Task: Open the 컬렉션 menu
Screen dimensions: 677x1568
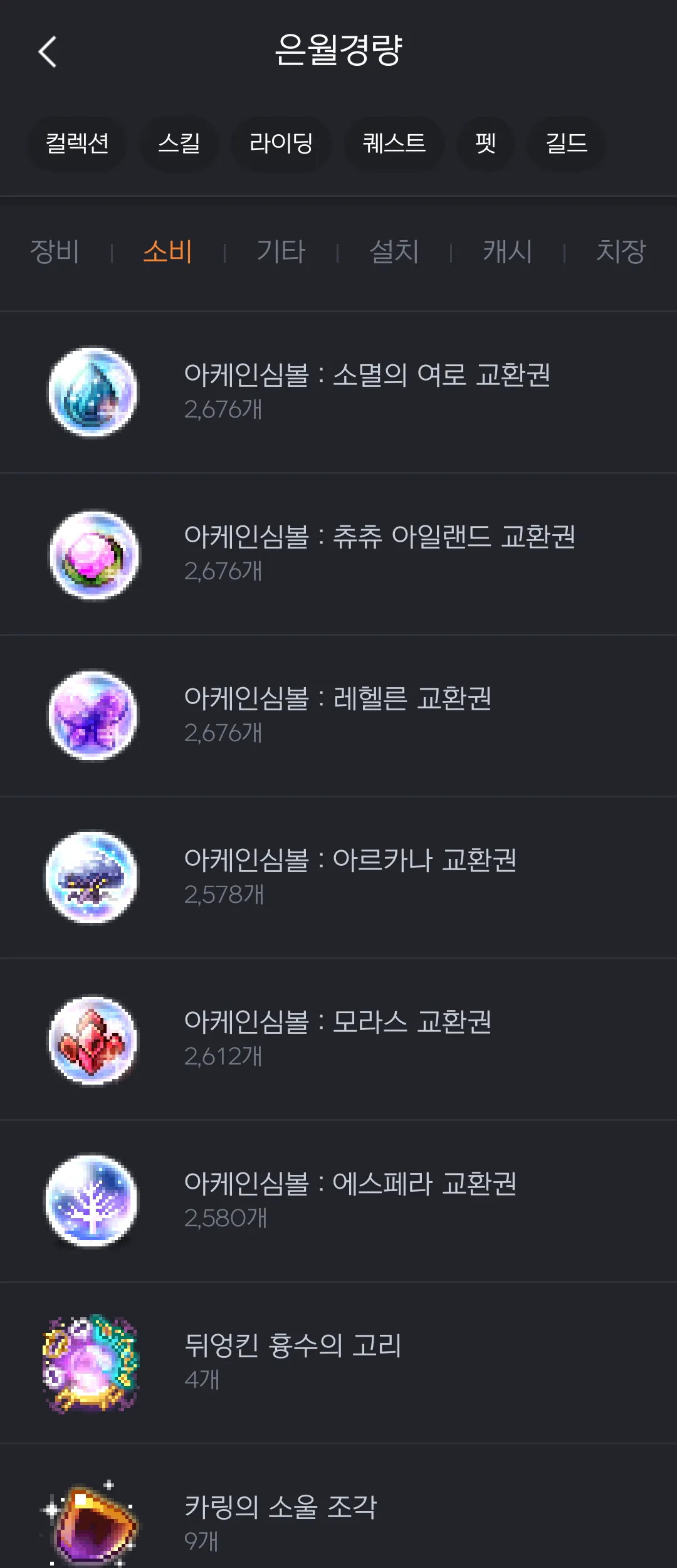Action: point(78,144)
